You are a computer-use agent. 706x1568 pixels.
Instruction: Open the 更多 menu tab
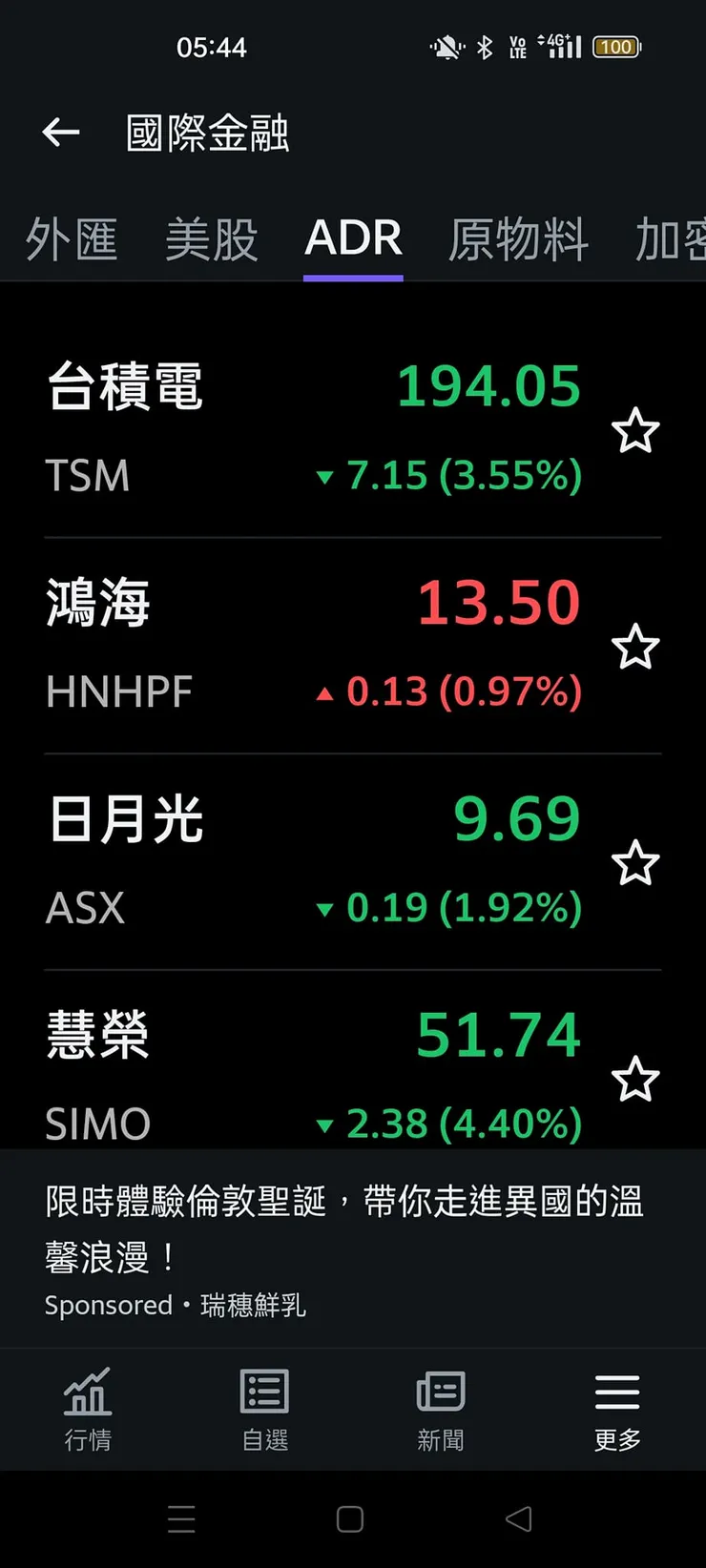coord(617,1409)
